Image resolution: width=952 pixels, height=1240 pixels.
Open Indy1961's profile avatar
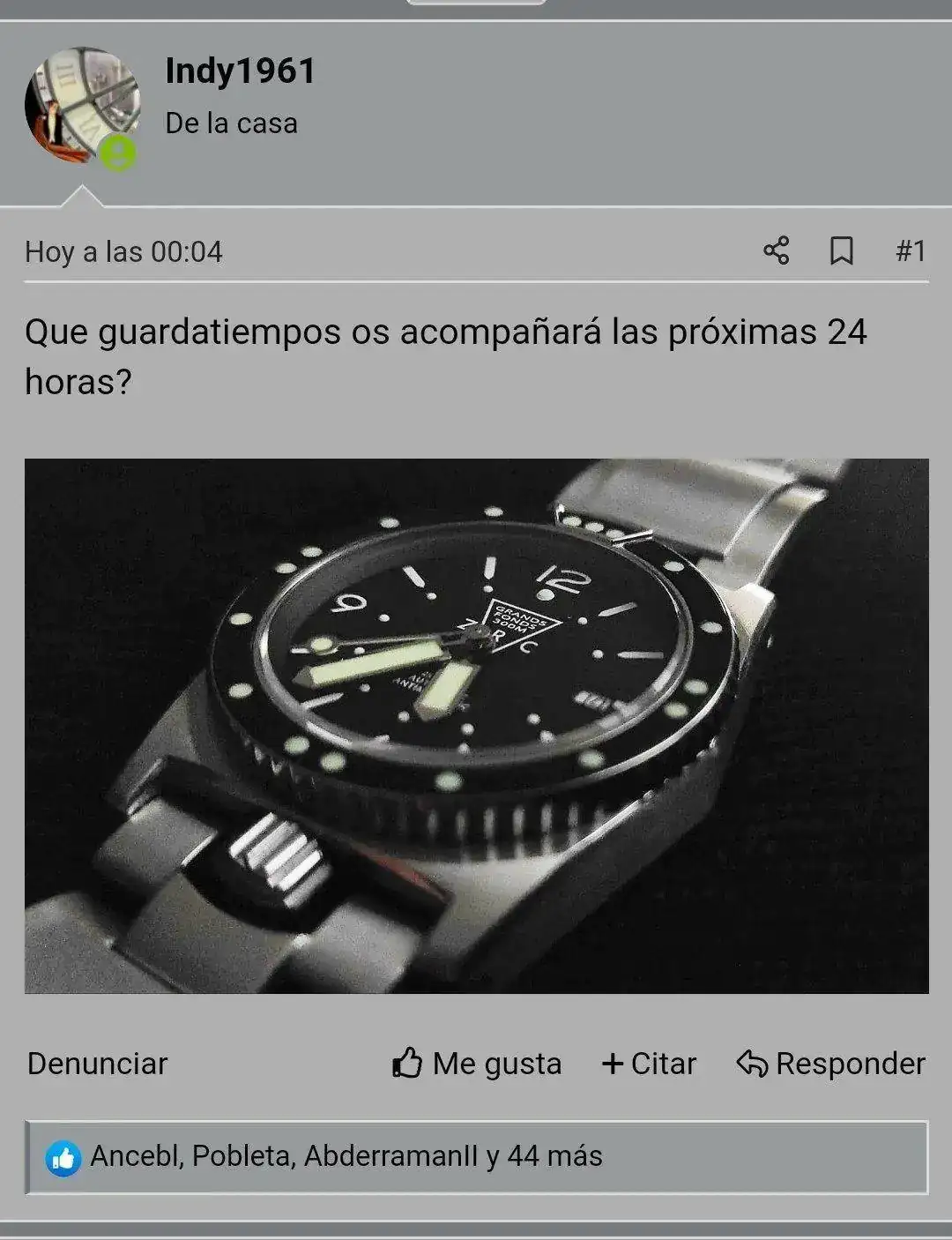81,106
